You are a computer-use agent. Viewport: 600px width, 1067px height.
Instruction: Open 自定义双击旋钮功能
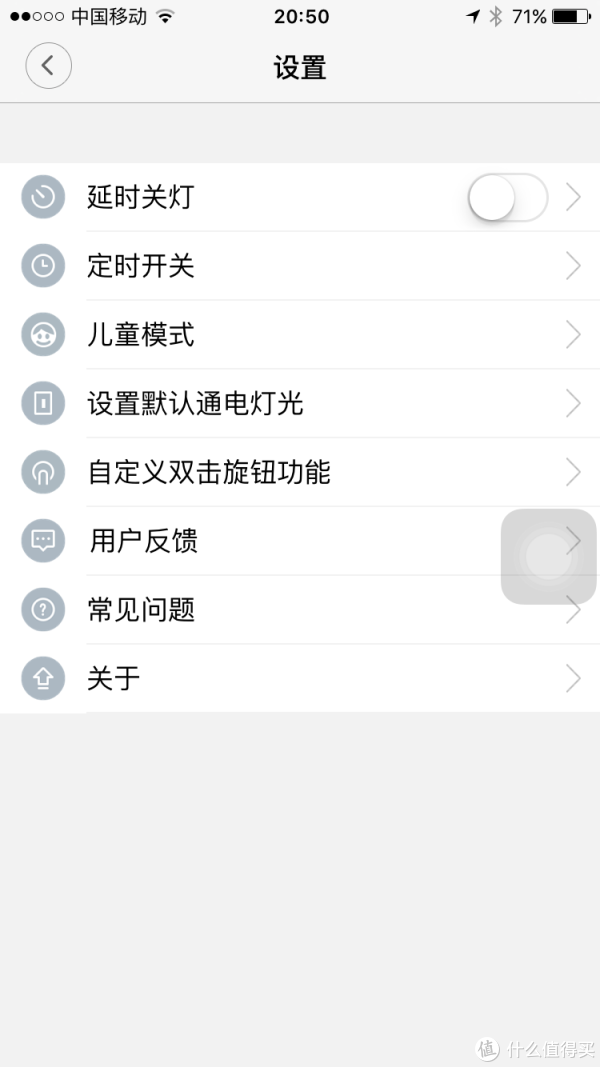tap(300, 472)
